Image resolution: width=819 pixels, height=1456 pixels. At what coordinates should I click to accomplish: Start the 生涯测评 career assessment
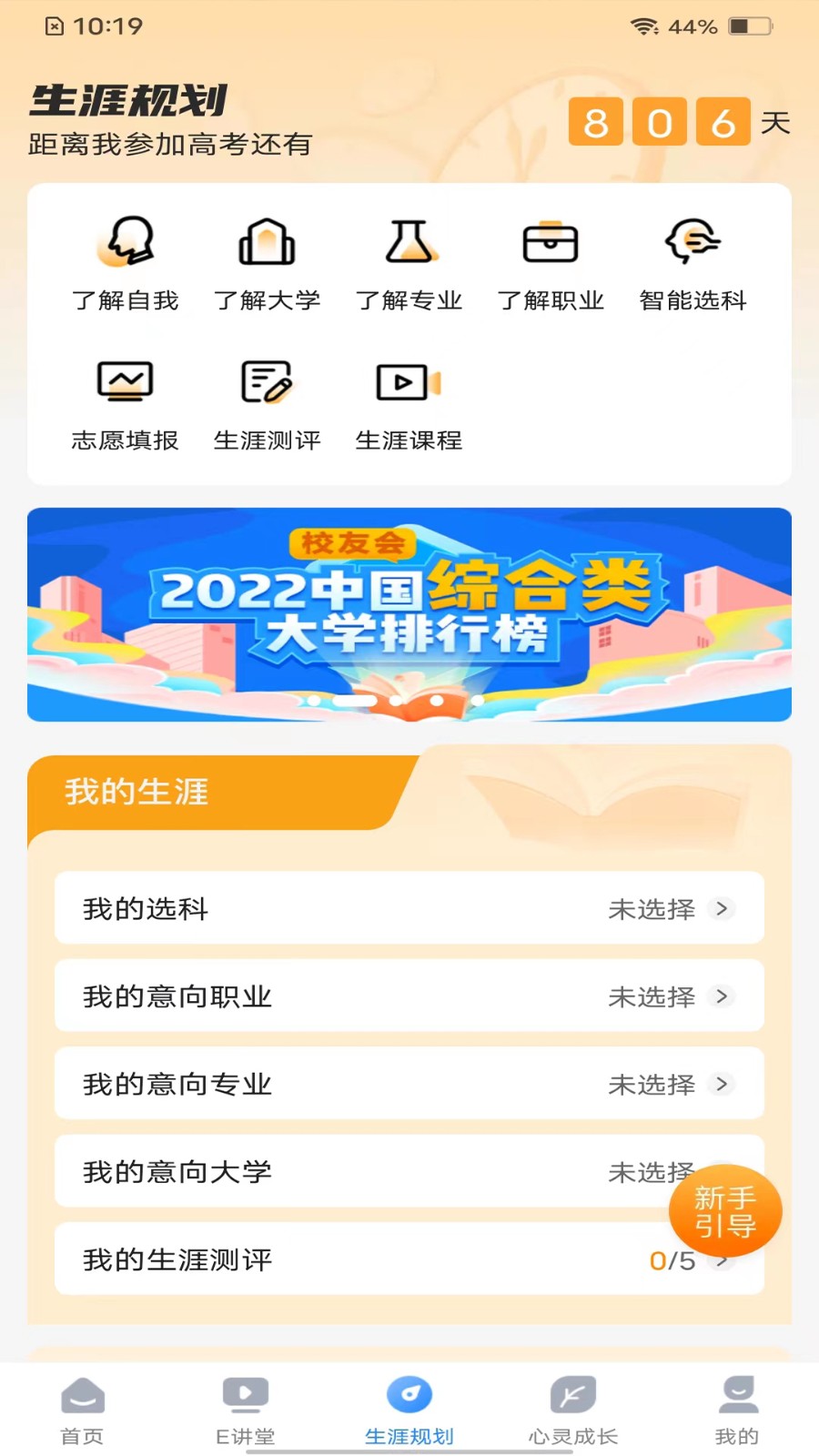tap(268, 405)
